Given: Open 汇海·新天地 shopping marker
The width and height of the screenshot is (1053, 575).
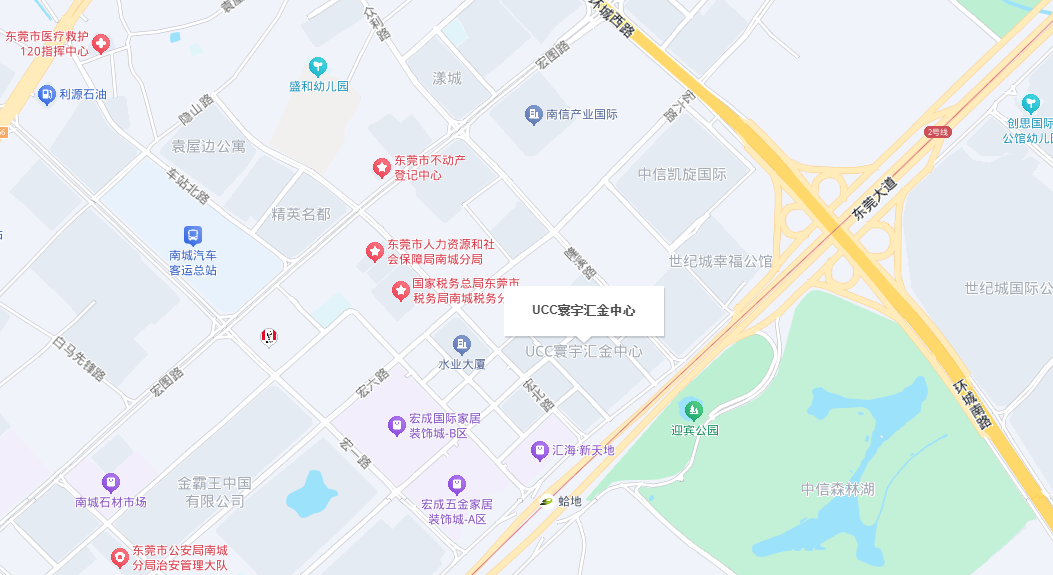Looking at the screenshot, I should [x=540, y=450].
